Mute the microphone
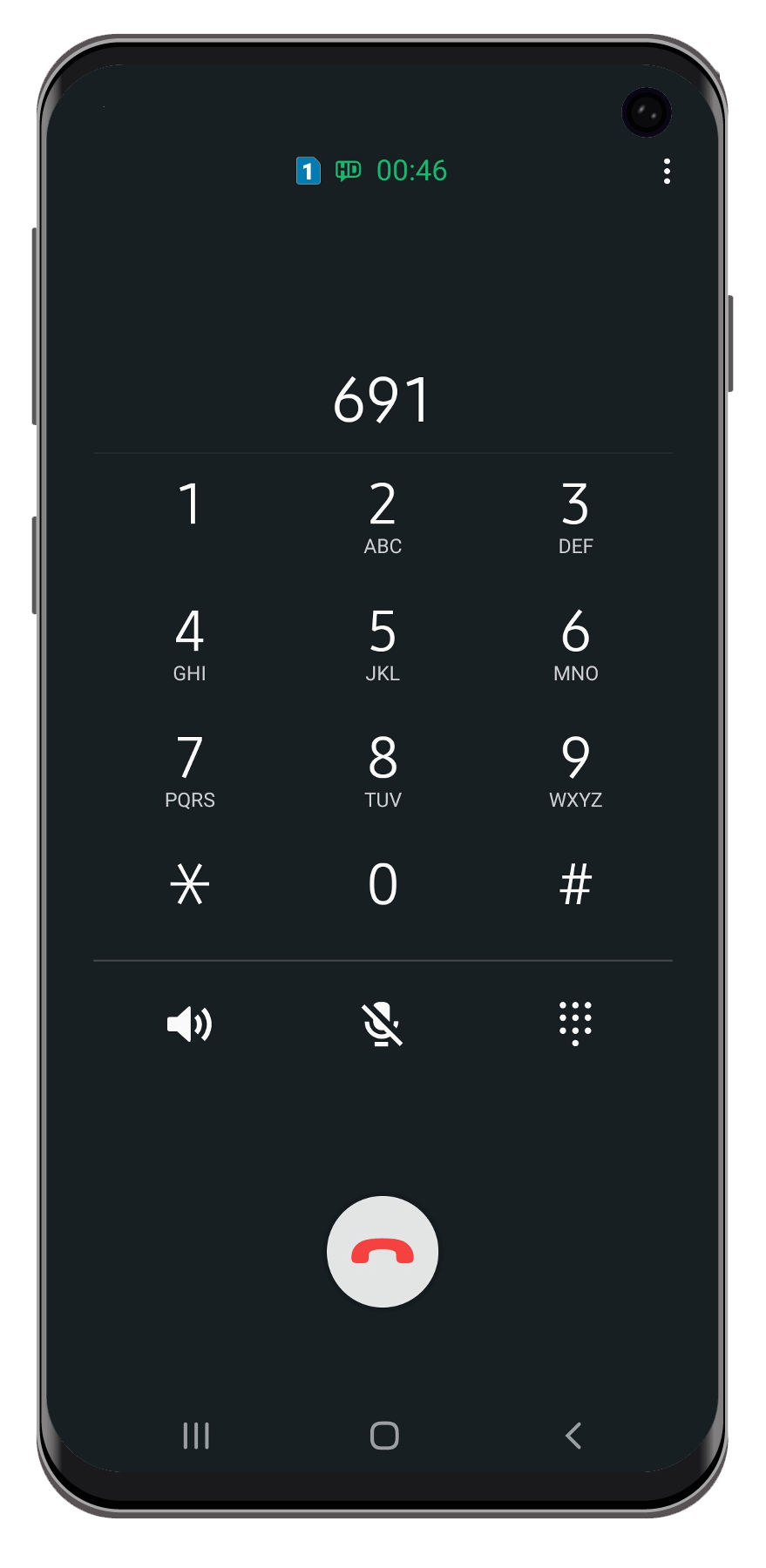The height and width of the screenshot is (1568, 766). coord(383,1024)
